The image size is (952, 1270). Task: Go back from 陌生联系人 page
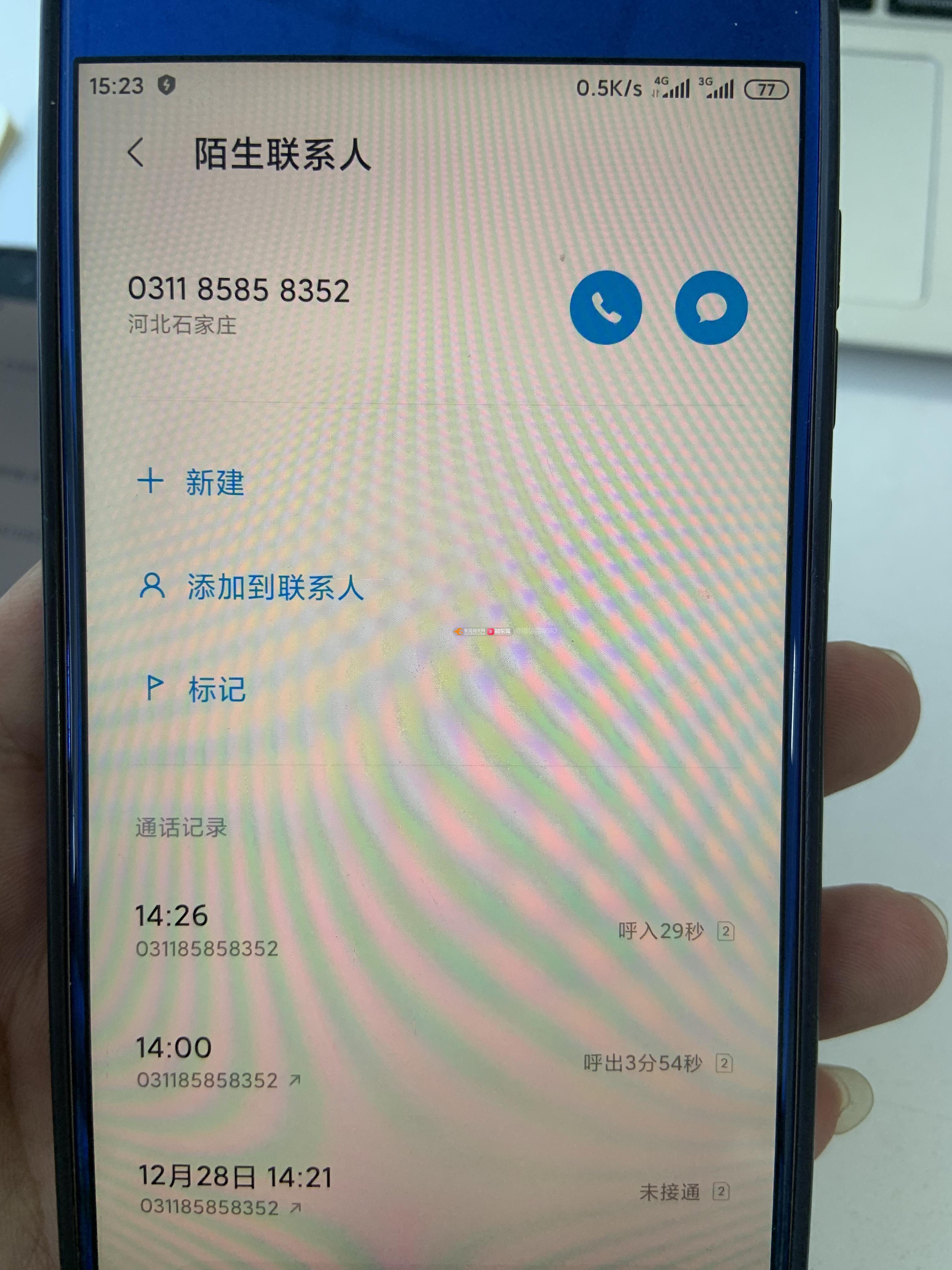pyautogui.click(x=136, y=154)
